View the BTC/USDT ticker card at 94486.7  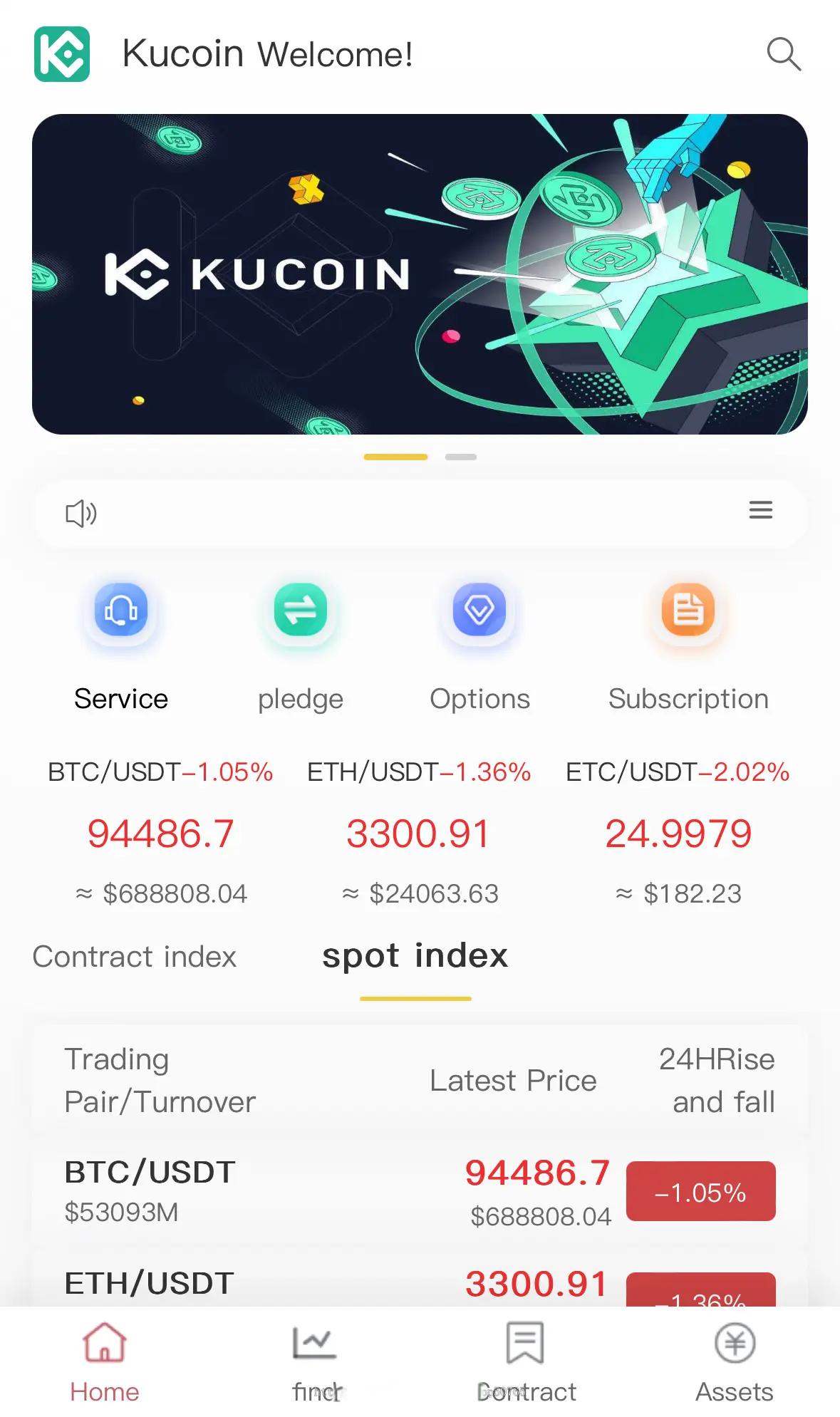[x=160, y=833]
